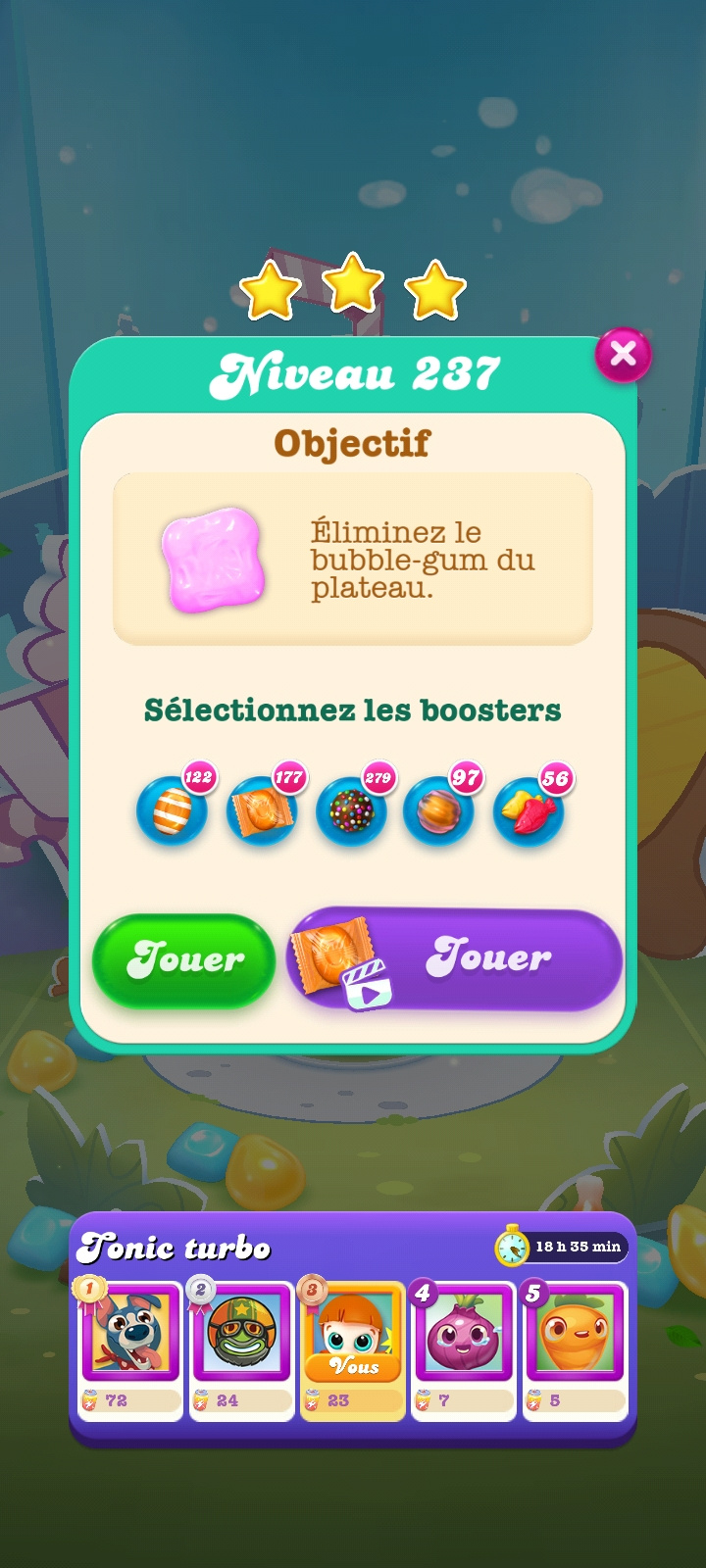Tap purple Jouer button with video booster
This screenshot has width=706, height=1568.
click(455, 958)
